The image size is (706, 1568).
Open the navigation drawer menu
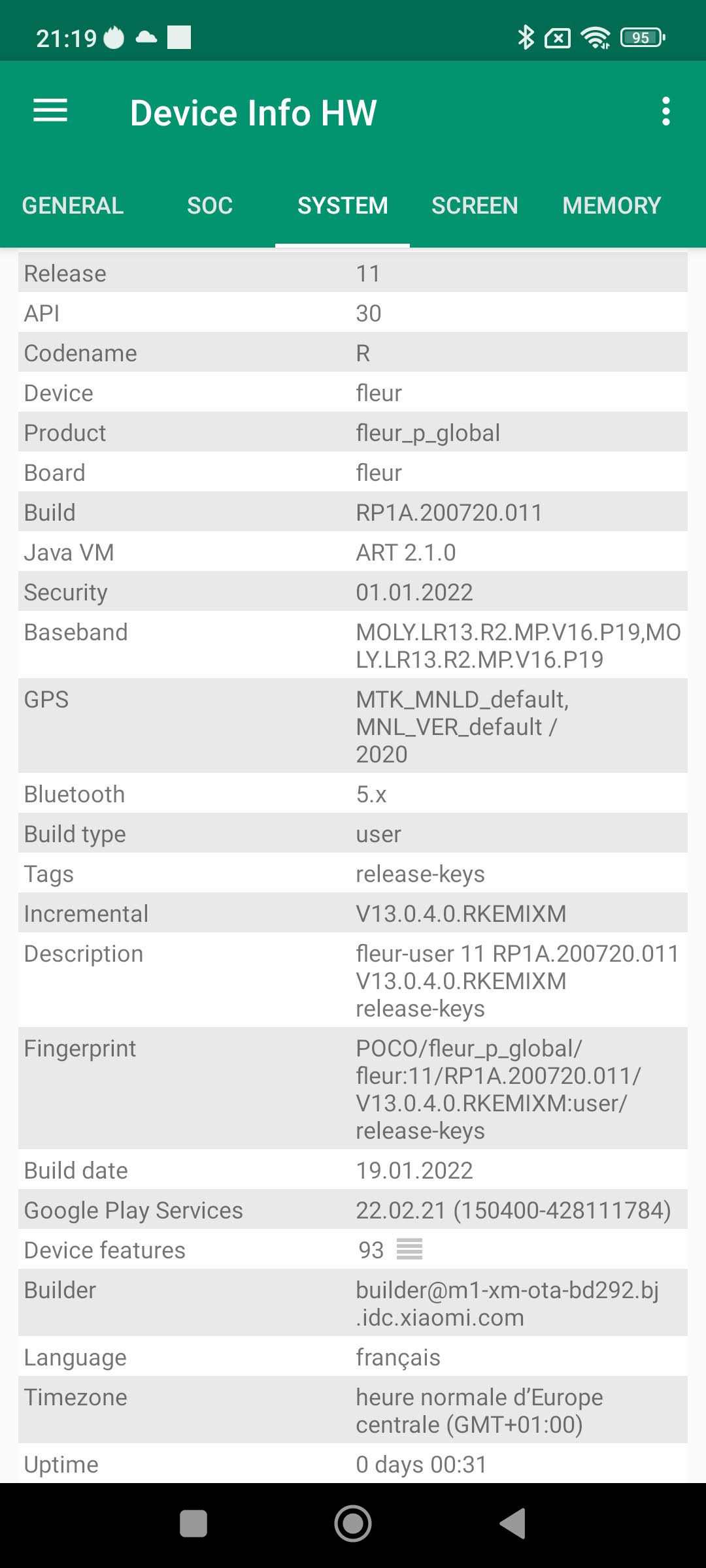(x=50, y=111)
